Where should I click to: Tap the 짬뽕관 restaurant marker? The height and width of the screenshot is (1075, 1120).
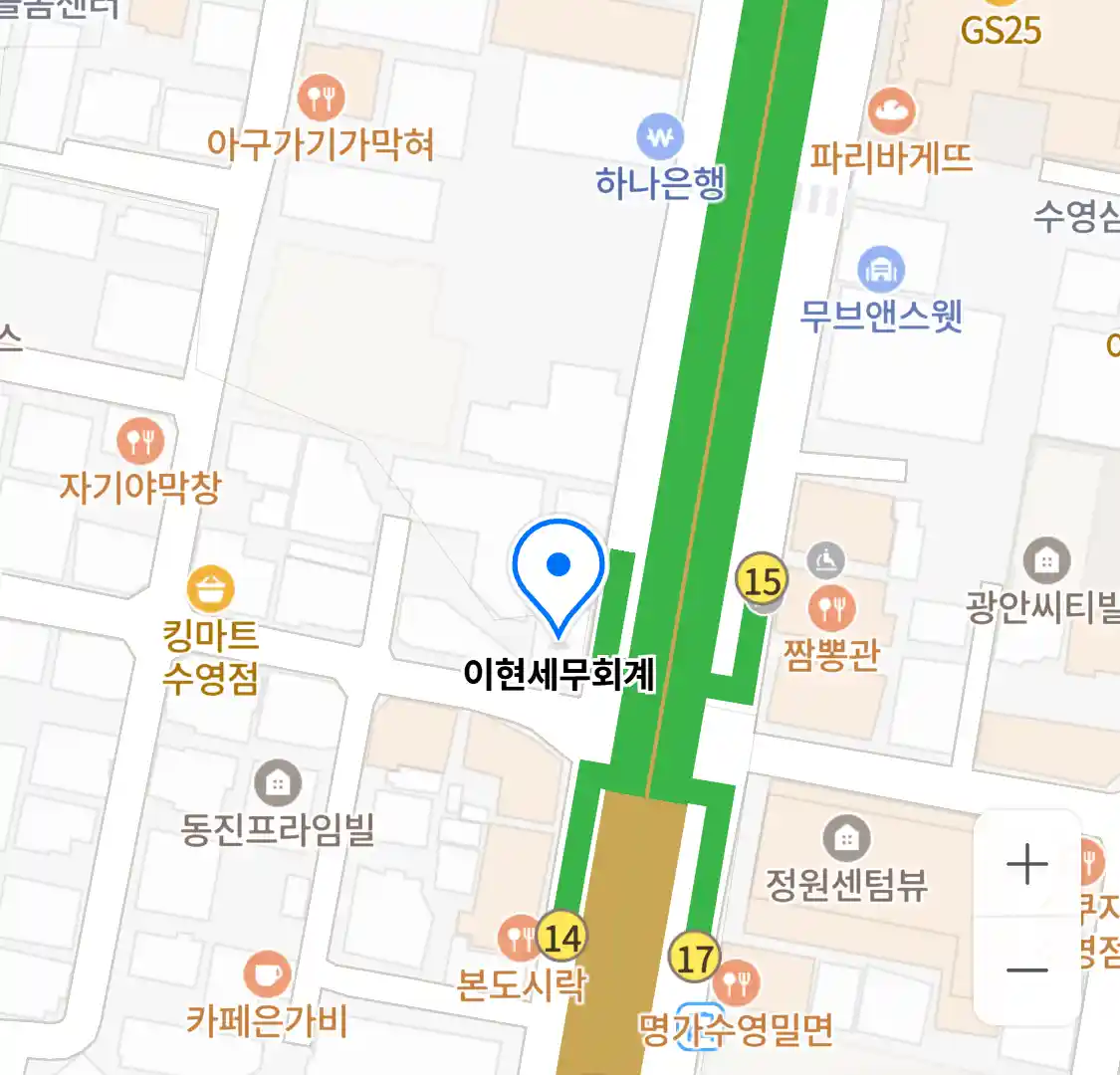click(832, 607)
